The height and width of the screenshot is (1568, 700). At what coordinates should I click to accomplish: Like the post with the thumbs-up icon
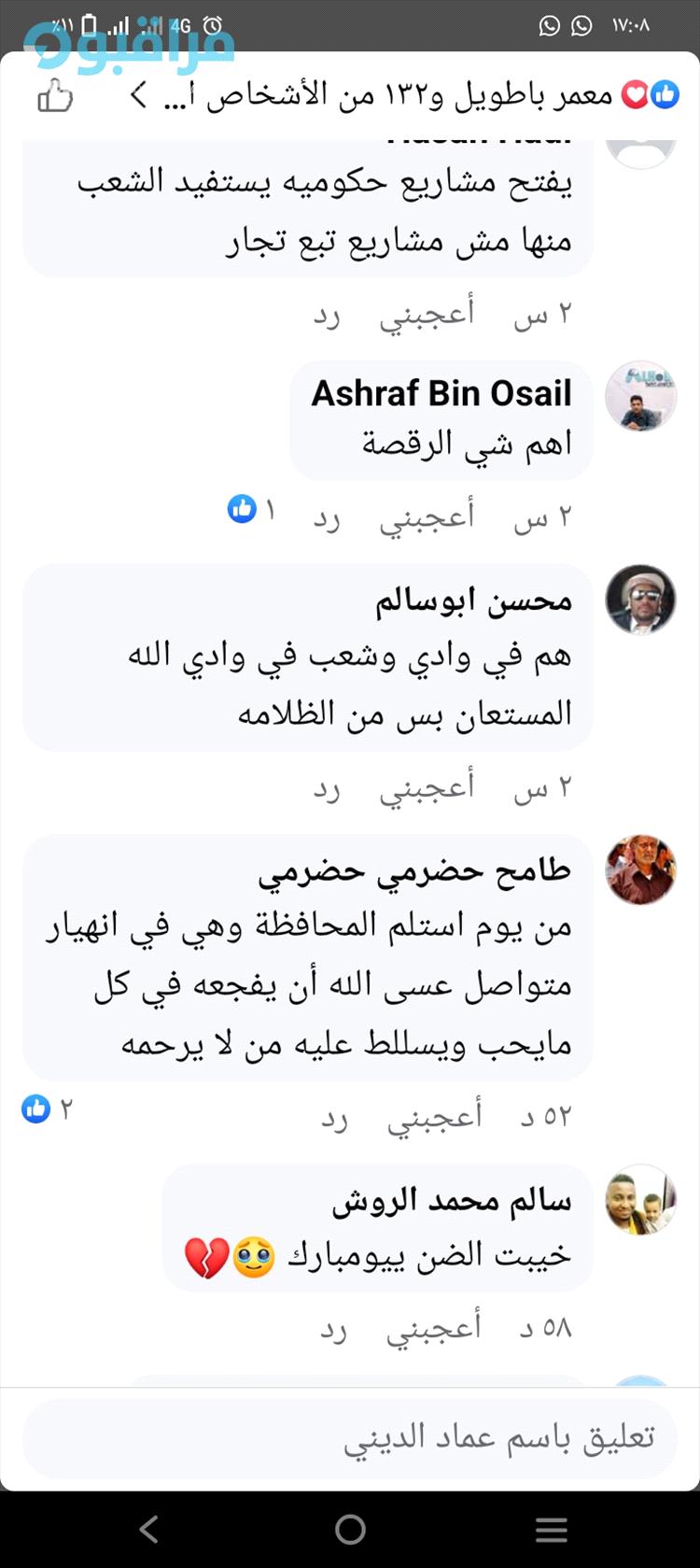pyautogui.click(x=55, y=96)
